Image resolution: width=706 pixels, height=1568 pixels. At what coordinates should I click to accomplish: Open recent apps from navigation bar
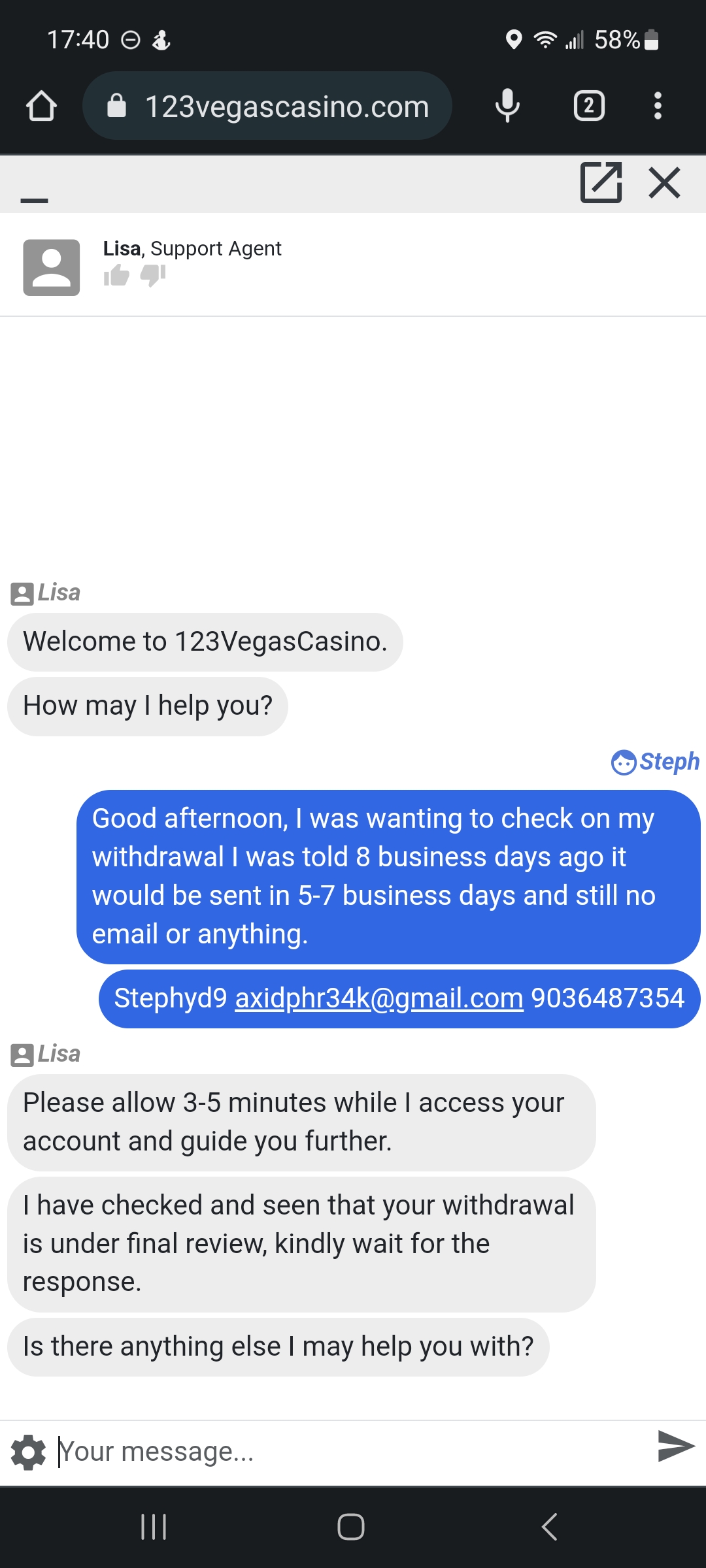[154, 1527]
